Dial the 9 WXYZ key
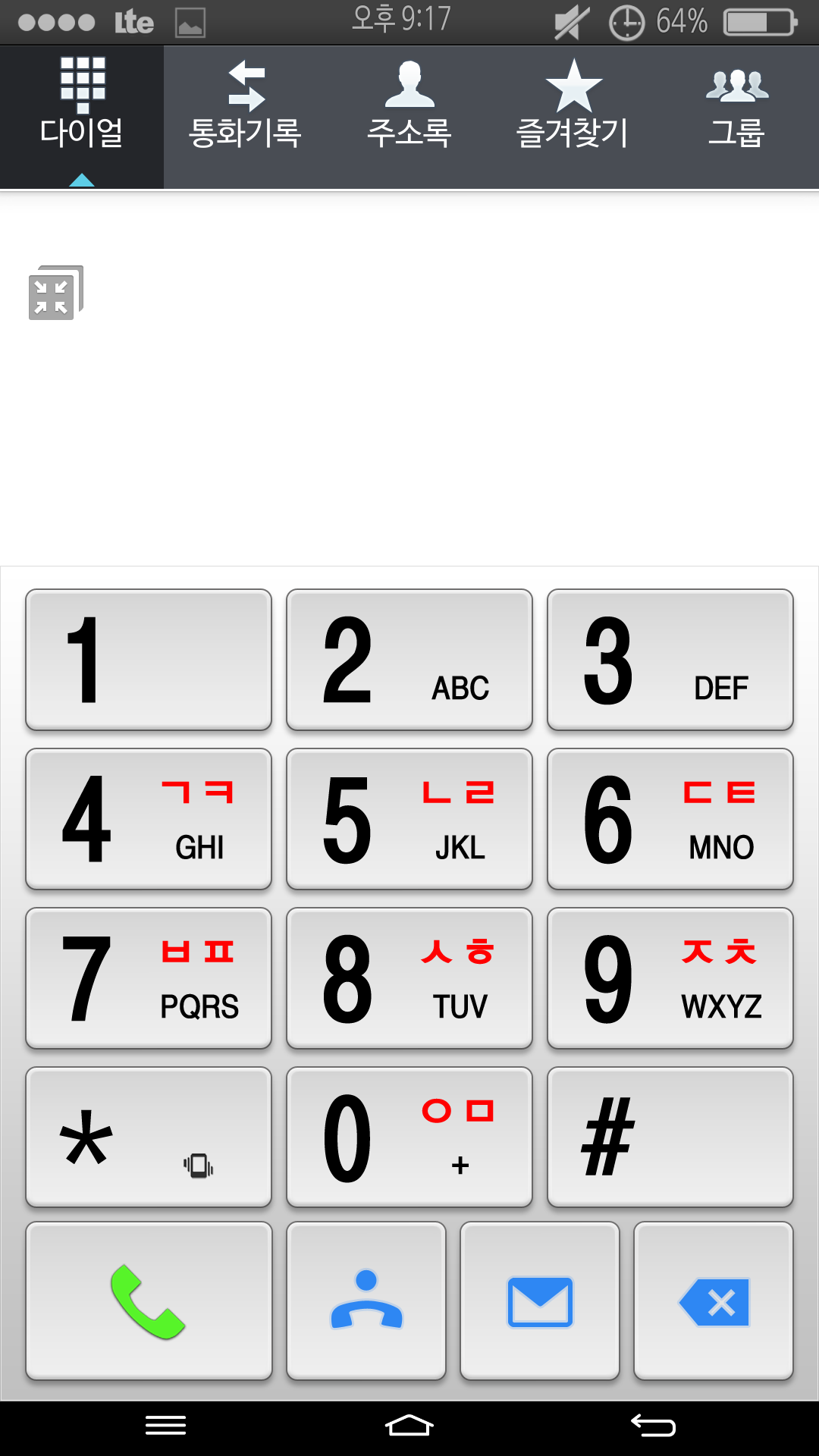Screen dimensions: 819x1456 670,978
